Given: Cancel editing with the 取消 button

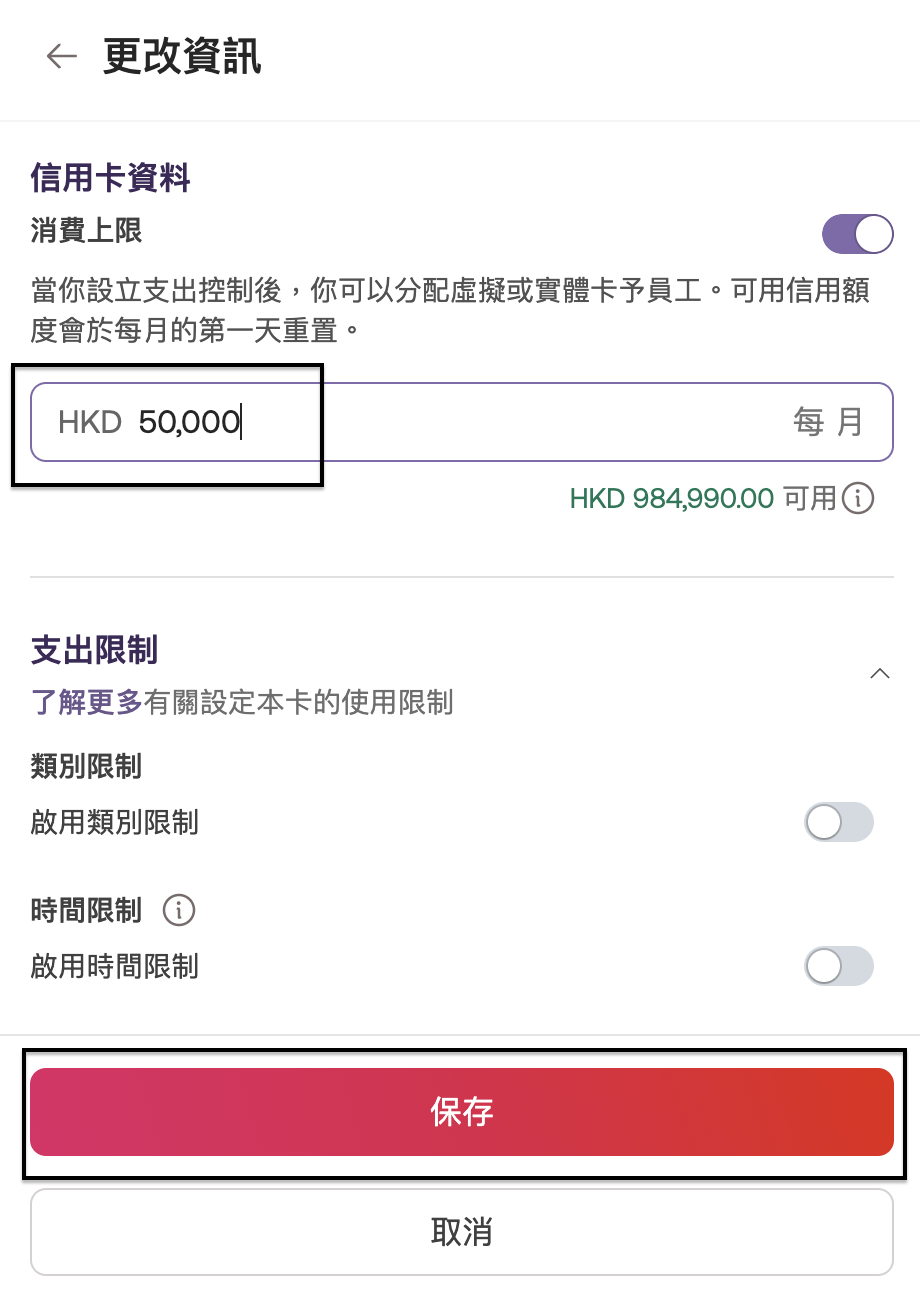Looking at the screenshot, I should coord(461,1232).
